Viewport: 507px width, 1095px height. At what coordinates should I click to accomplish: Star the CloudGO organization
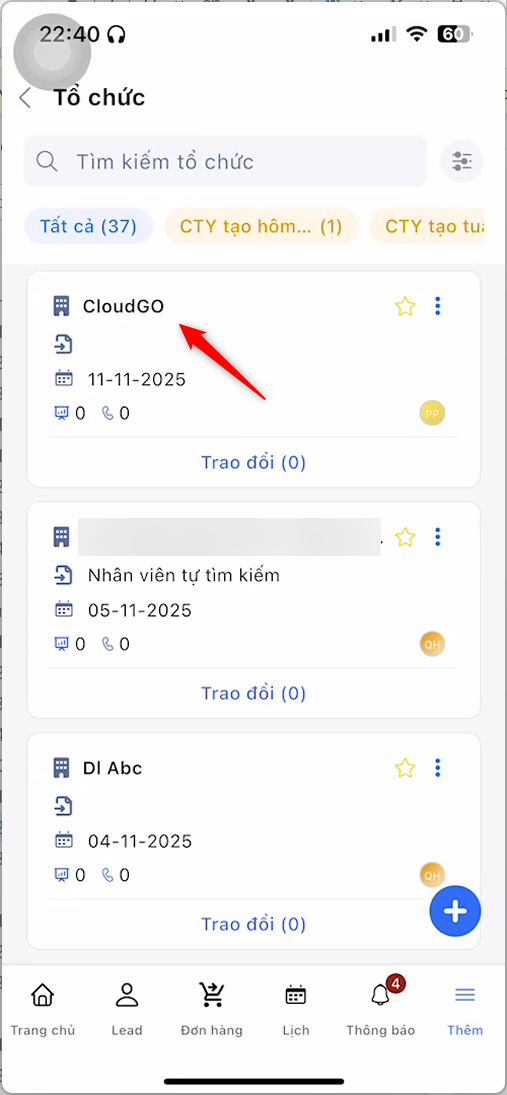click(405, 306)
